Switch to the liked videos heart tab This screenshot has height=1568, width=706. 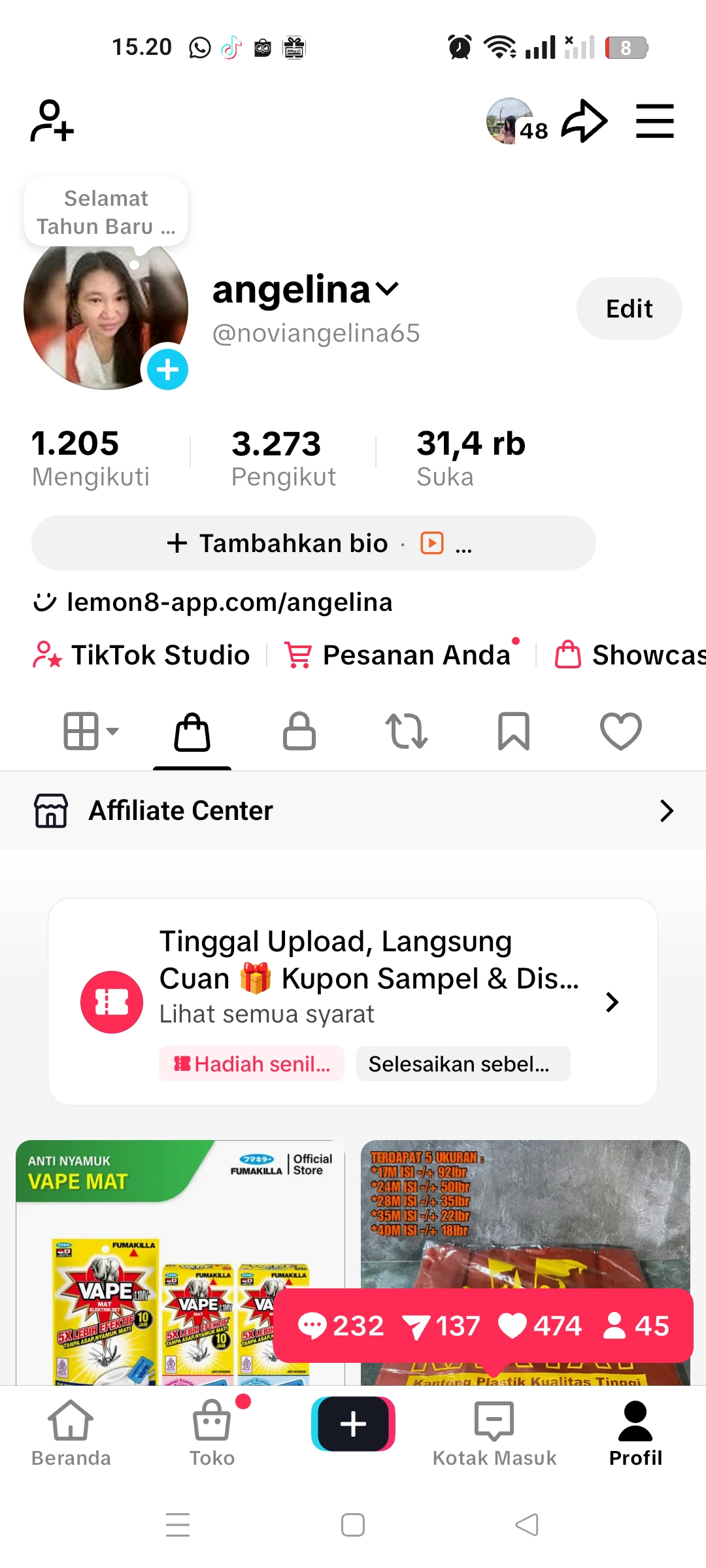(x=621, y=730)
